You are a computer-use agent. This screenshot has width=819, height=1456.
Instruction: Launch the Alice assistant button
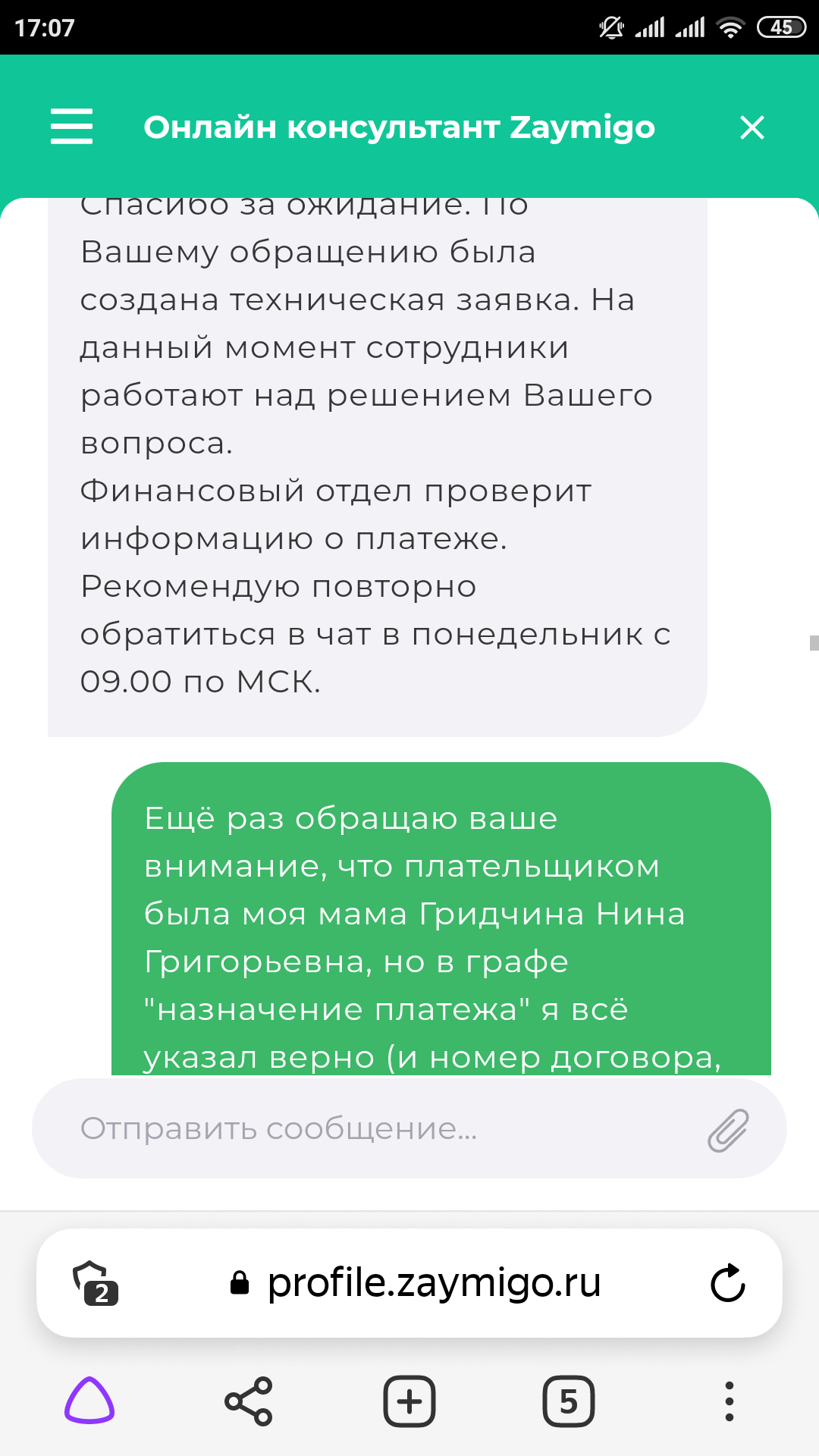(x=89, y=1401)
